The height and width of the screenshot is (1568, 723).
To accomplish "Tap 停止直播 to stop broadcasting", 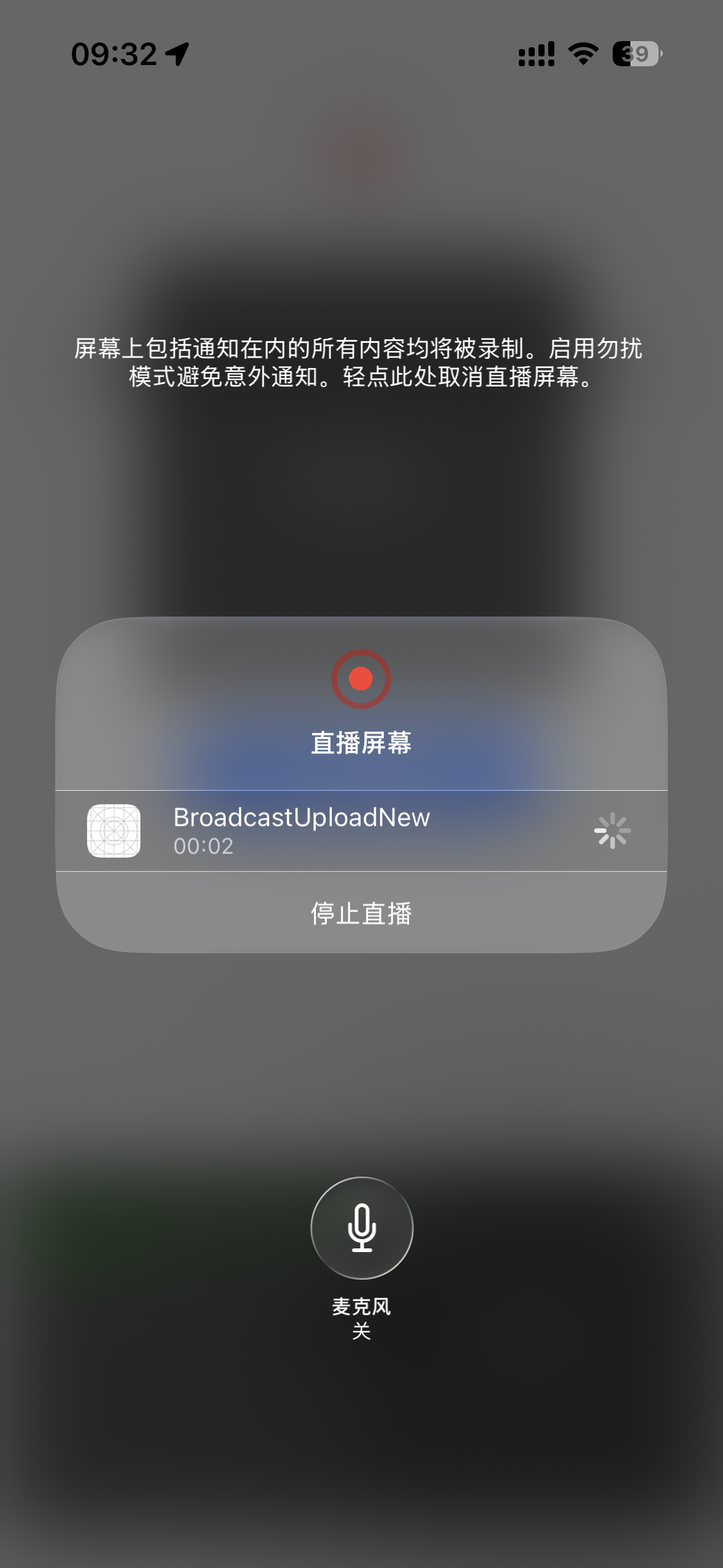I will (x=361, y=913).
